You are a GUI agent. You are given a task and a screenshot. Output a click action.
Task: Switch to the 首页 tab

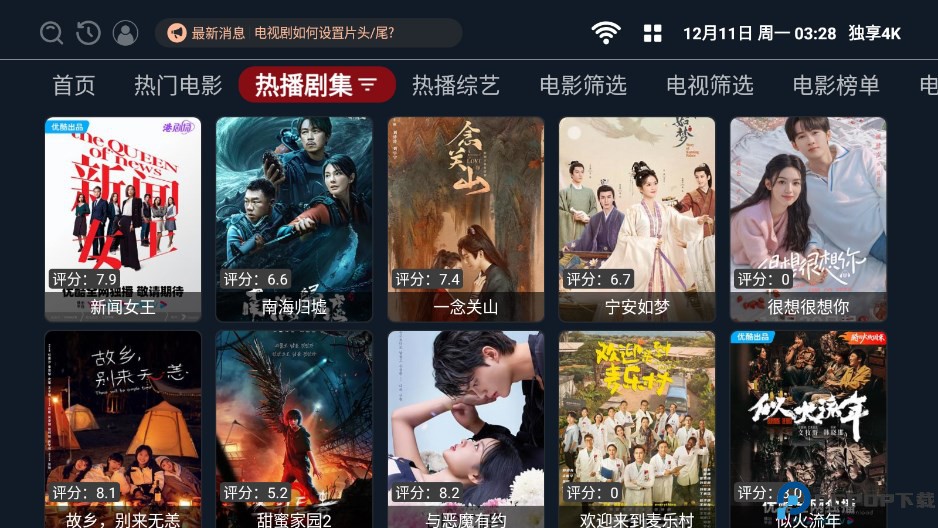coord(74,85)
